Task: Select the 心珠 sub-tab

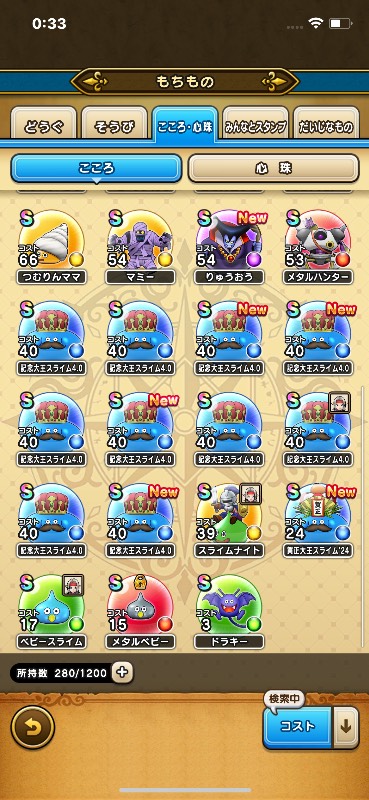Action: (273, 168)
